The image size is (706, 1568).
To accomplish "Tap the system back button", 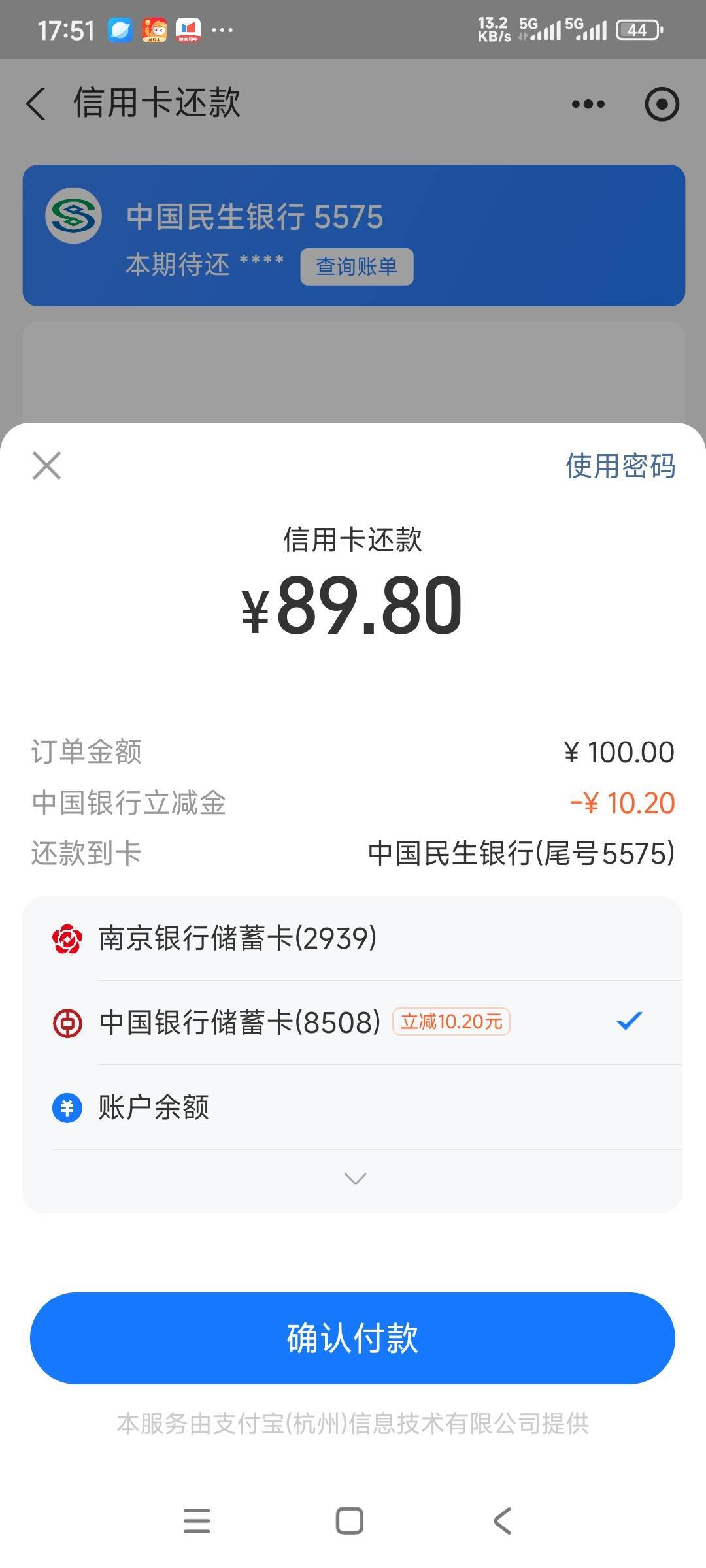I will (502, 1521).
